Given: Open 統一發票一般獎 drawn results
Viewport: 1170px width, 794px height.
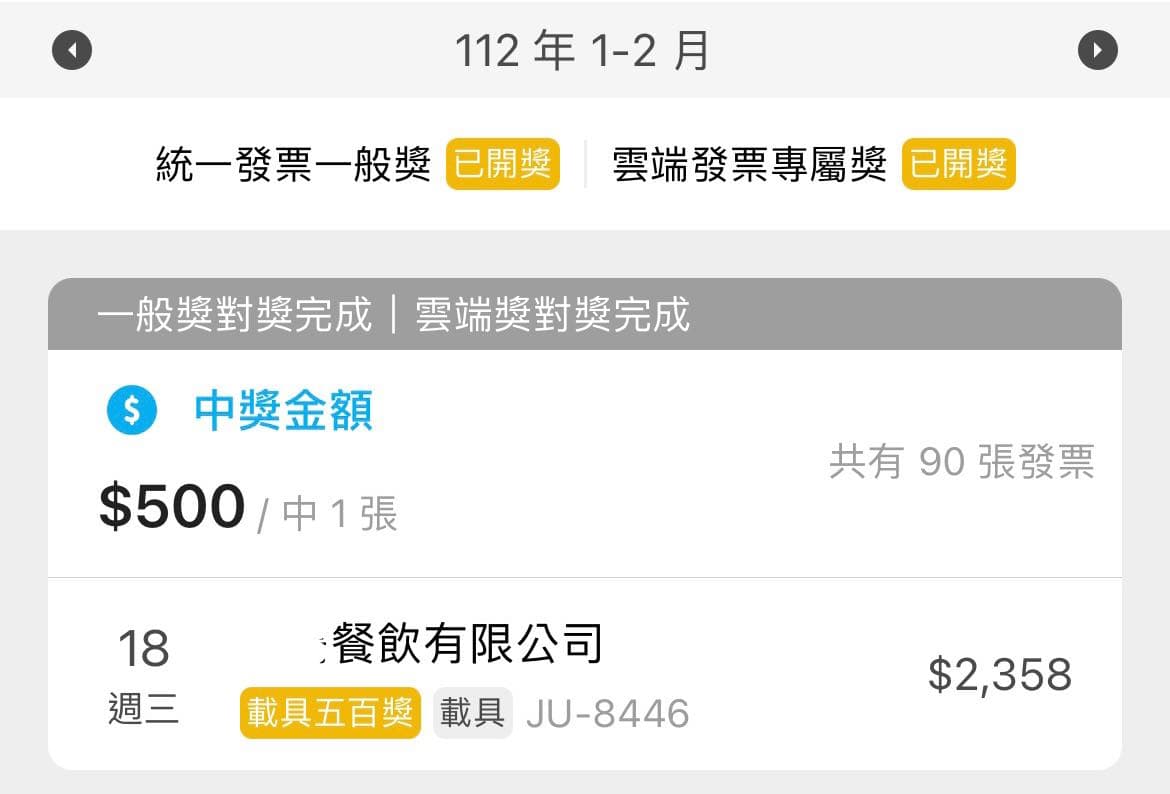Looking at the screenshot, I should click(x=357, y=163).
